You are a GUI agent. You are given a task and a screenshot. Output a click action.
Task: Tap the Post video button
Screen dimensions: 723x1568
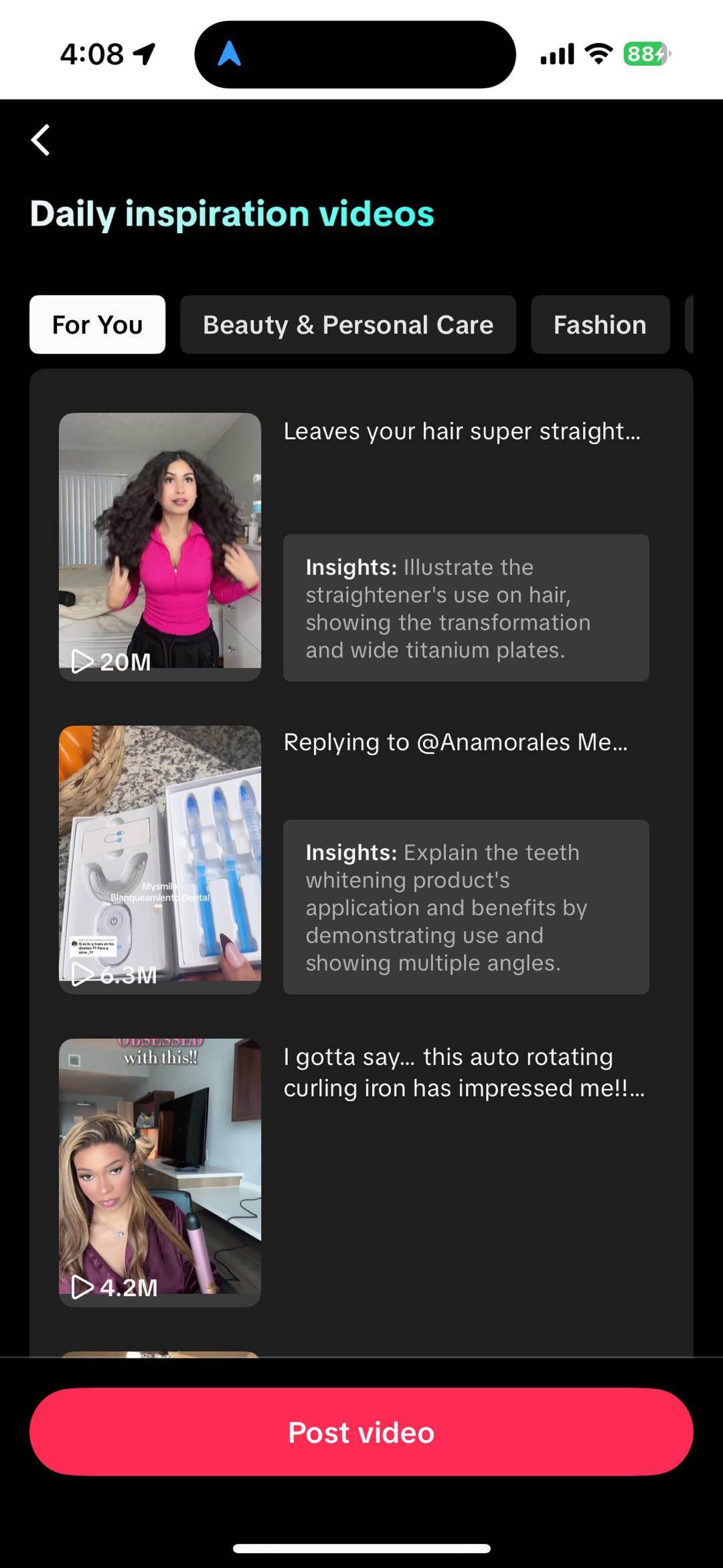(361, 1432)
